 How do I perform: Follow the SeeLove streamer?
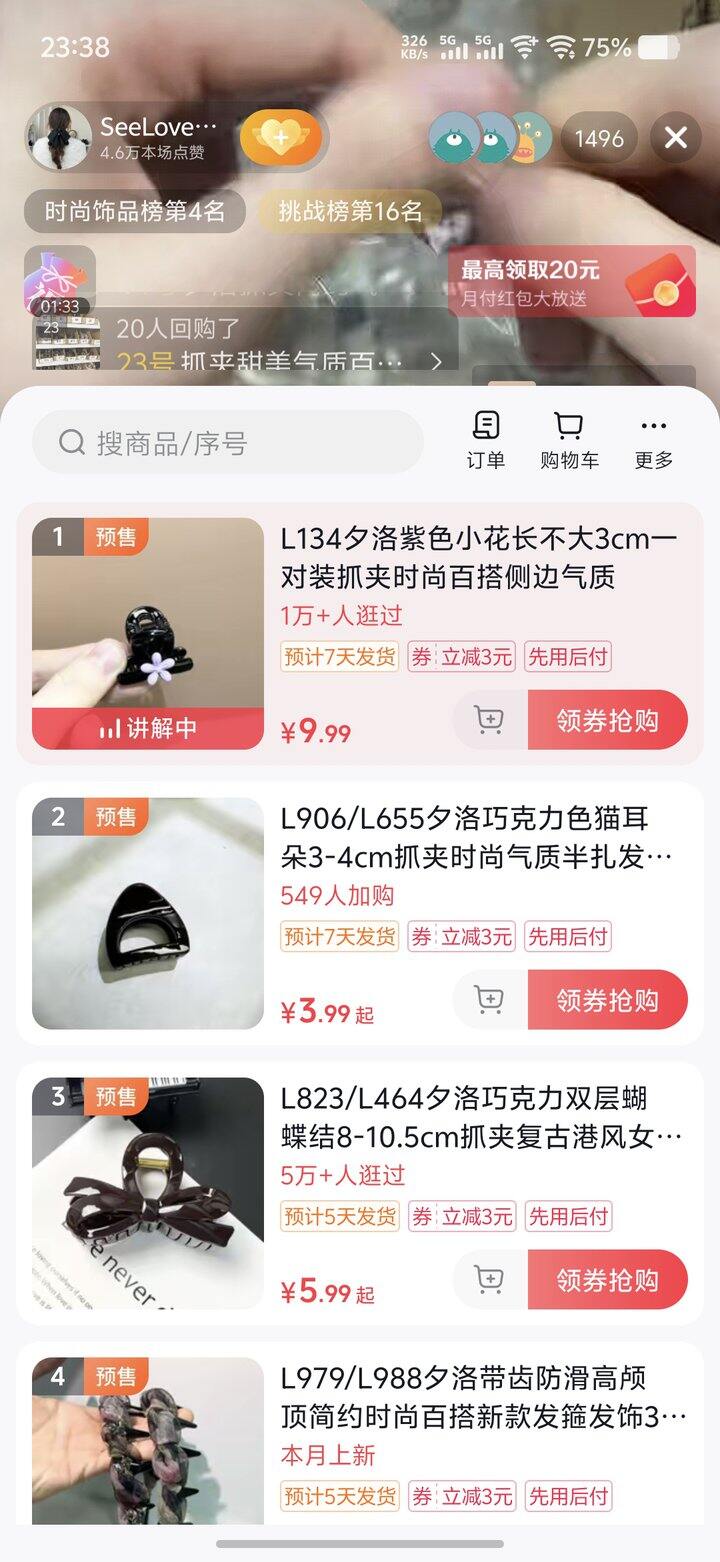[281, 138]
